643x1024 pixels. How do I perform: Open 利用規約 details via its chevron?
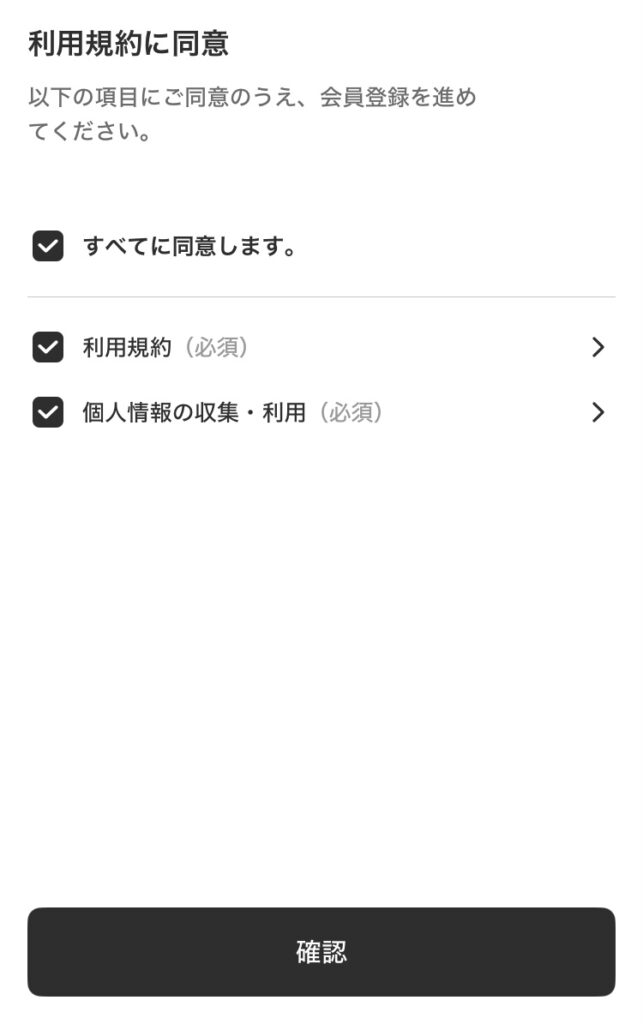[597, 347]
